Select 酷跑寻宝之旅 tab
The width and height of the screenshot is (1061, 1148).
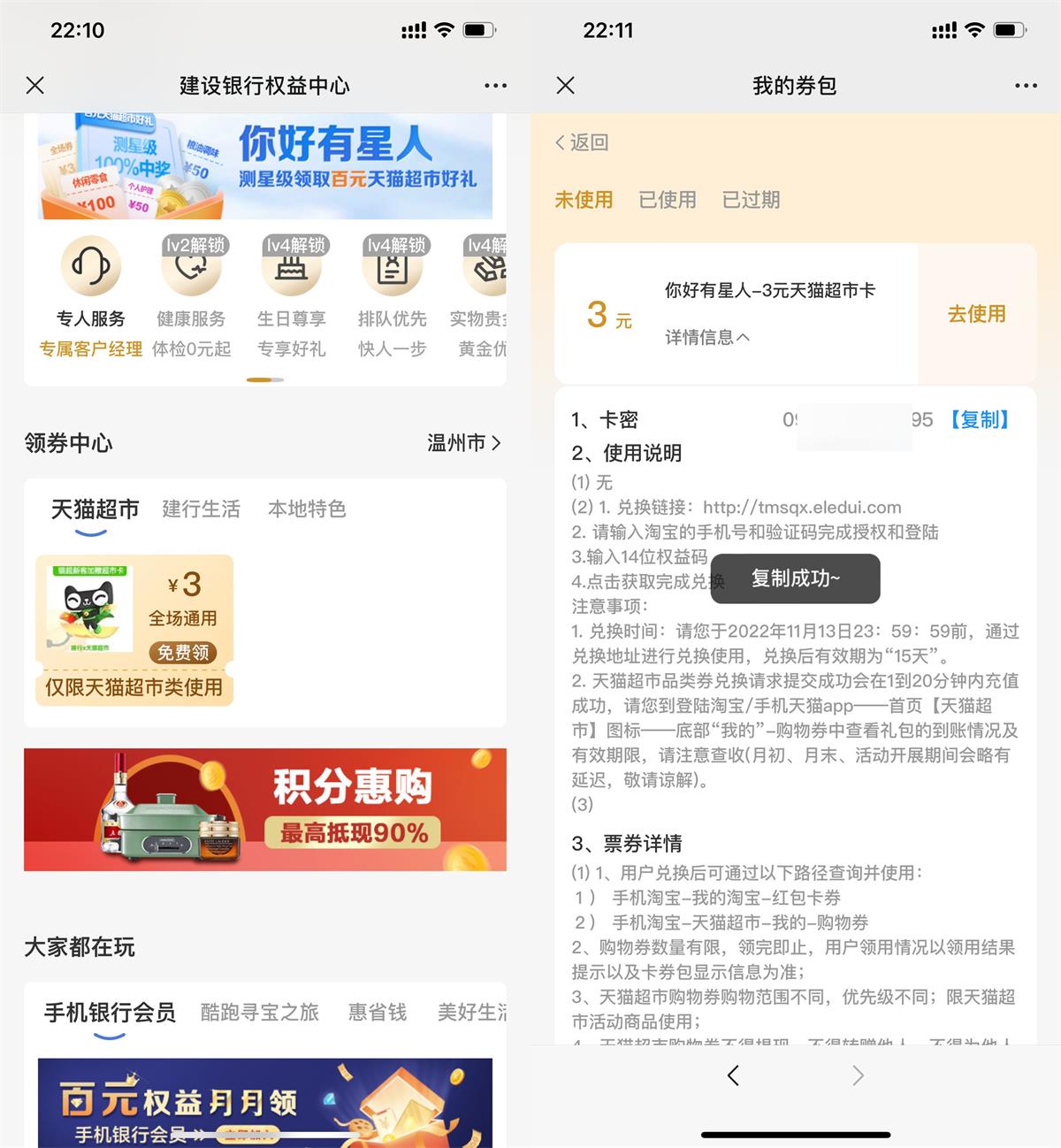[x=259, y=1012]
